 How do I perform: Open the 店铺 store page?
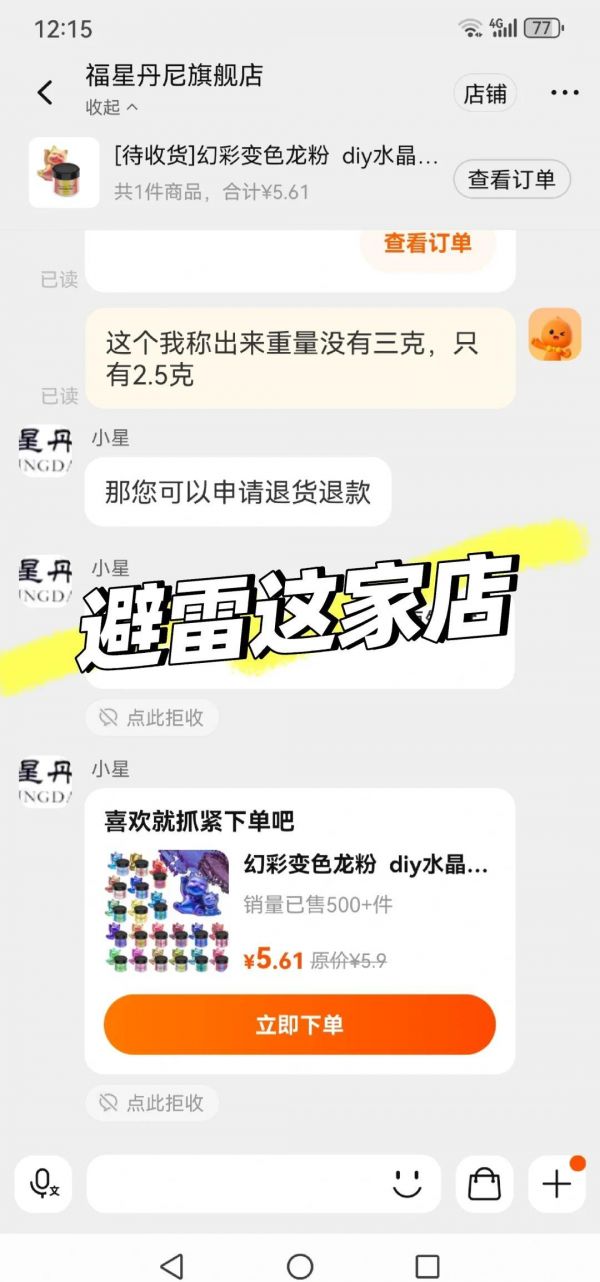click(x=486, y=94)
